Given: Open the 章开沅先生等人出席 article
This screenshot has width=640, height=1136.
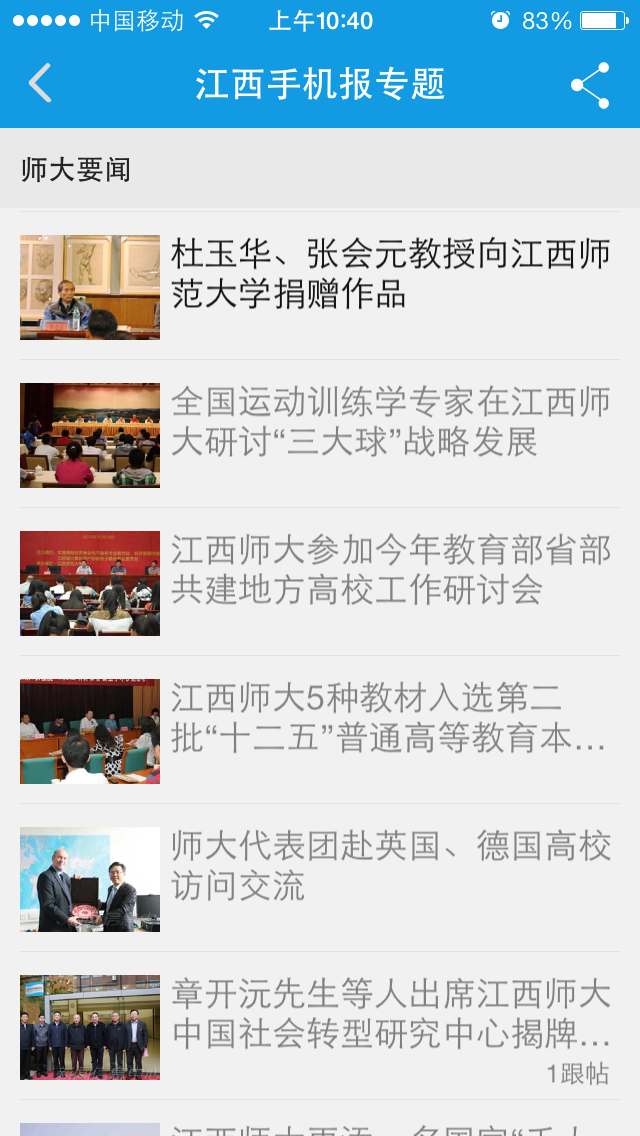Looking at the screenshot, I should coord(320,1025).
